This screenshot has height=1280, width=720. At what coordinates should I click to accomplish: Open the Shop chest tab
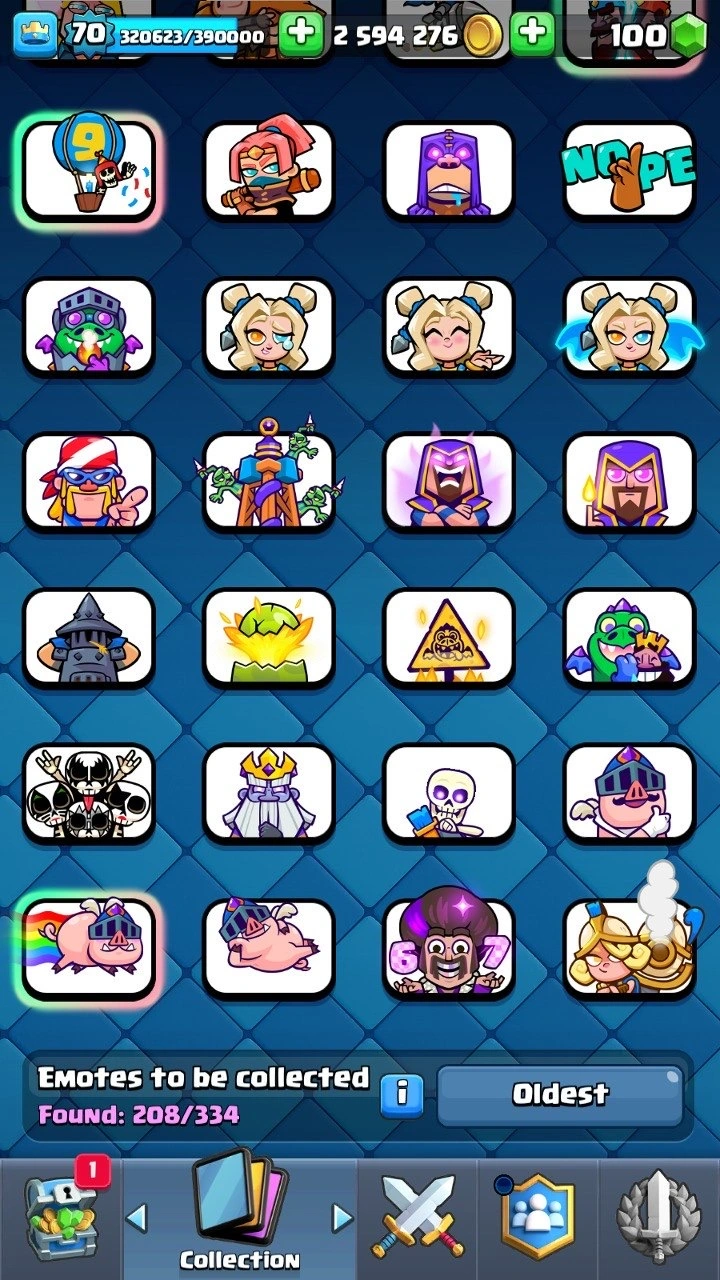(60, 1216)
